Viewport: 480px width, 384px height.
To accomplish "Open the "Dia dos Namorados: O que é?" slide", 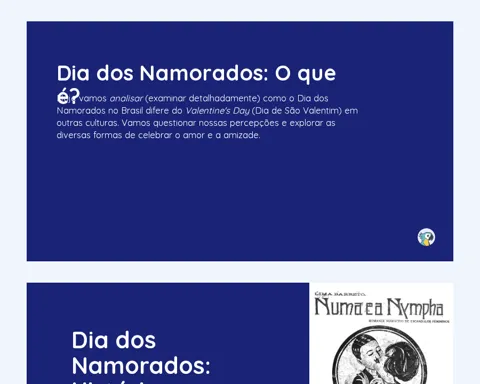I will point(240,141).
